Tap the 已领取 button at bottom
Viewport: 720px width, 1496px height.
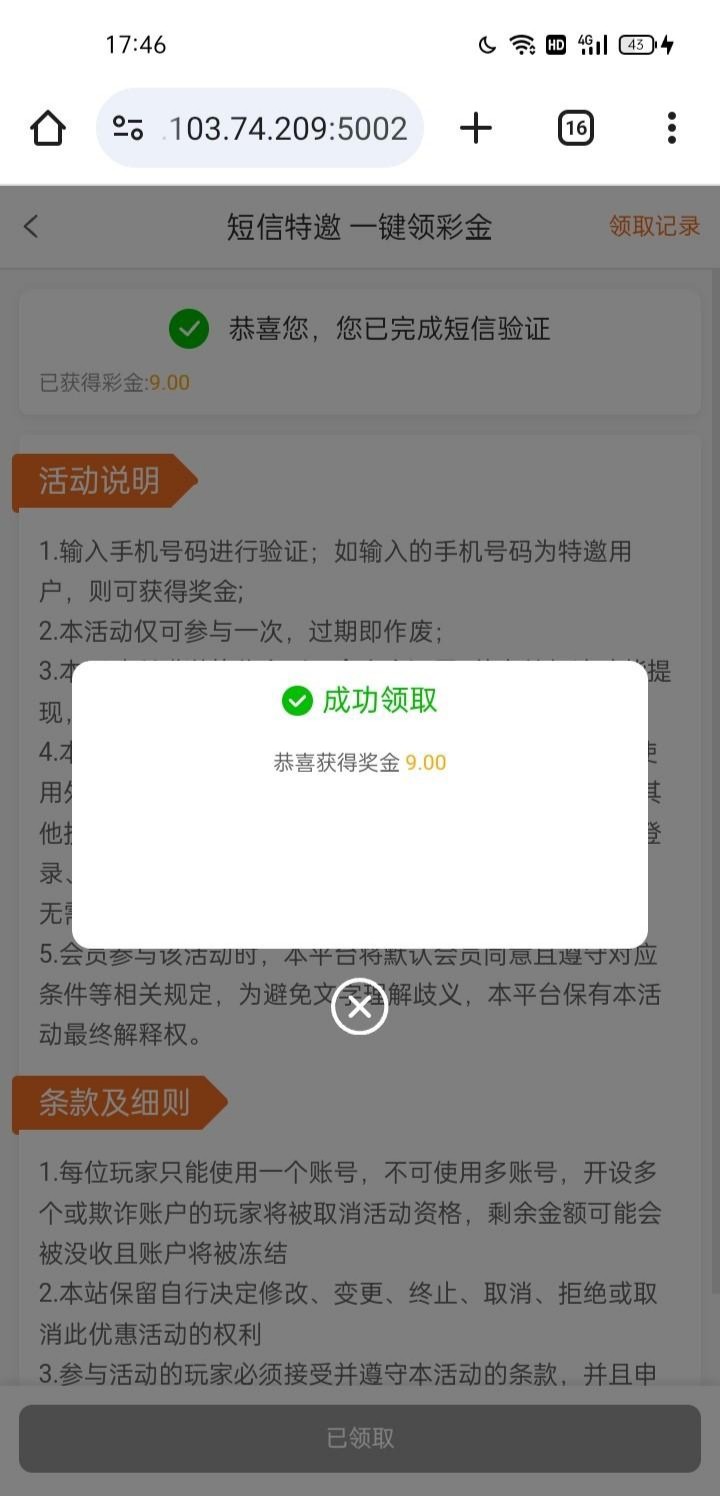pyautogui.click(x=360, y=1438)
